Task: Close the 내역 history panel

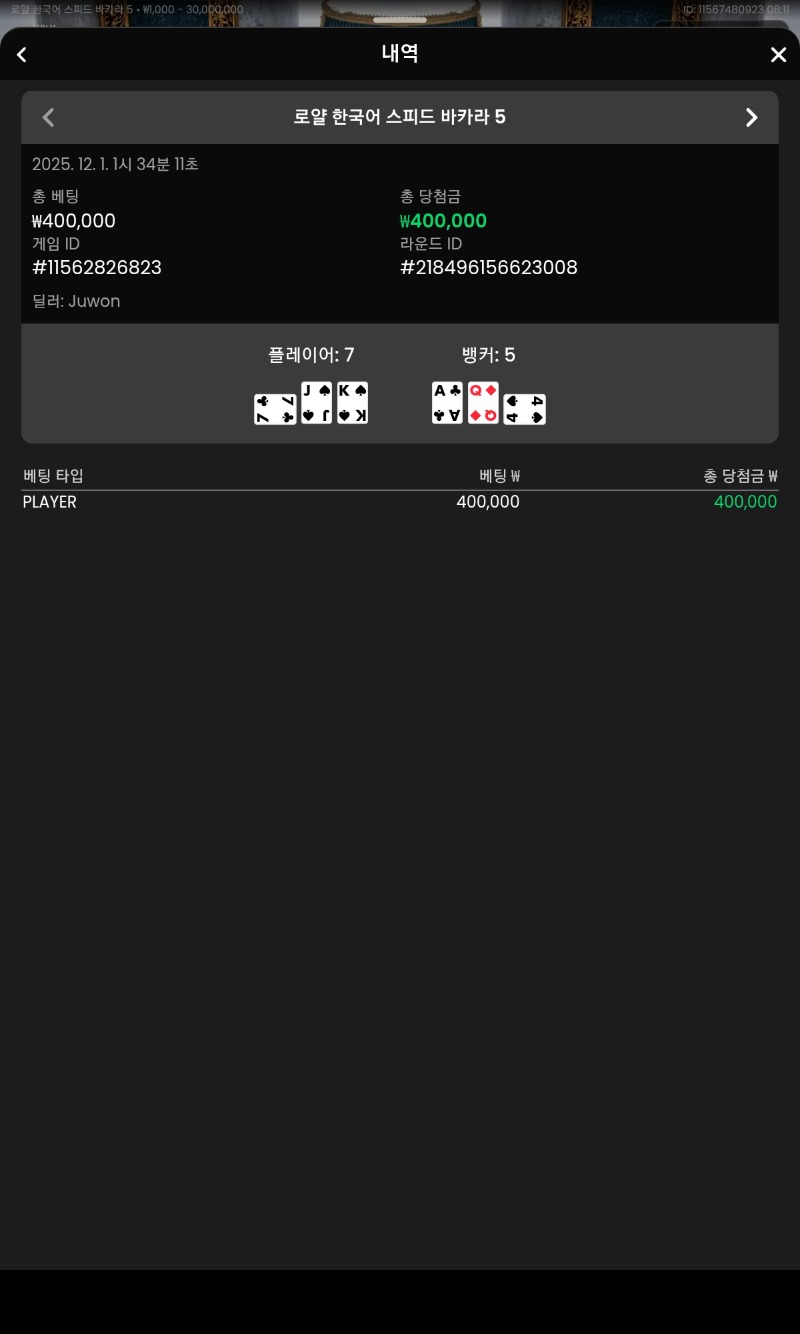Action: (x=778, y=55)
